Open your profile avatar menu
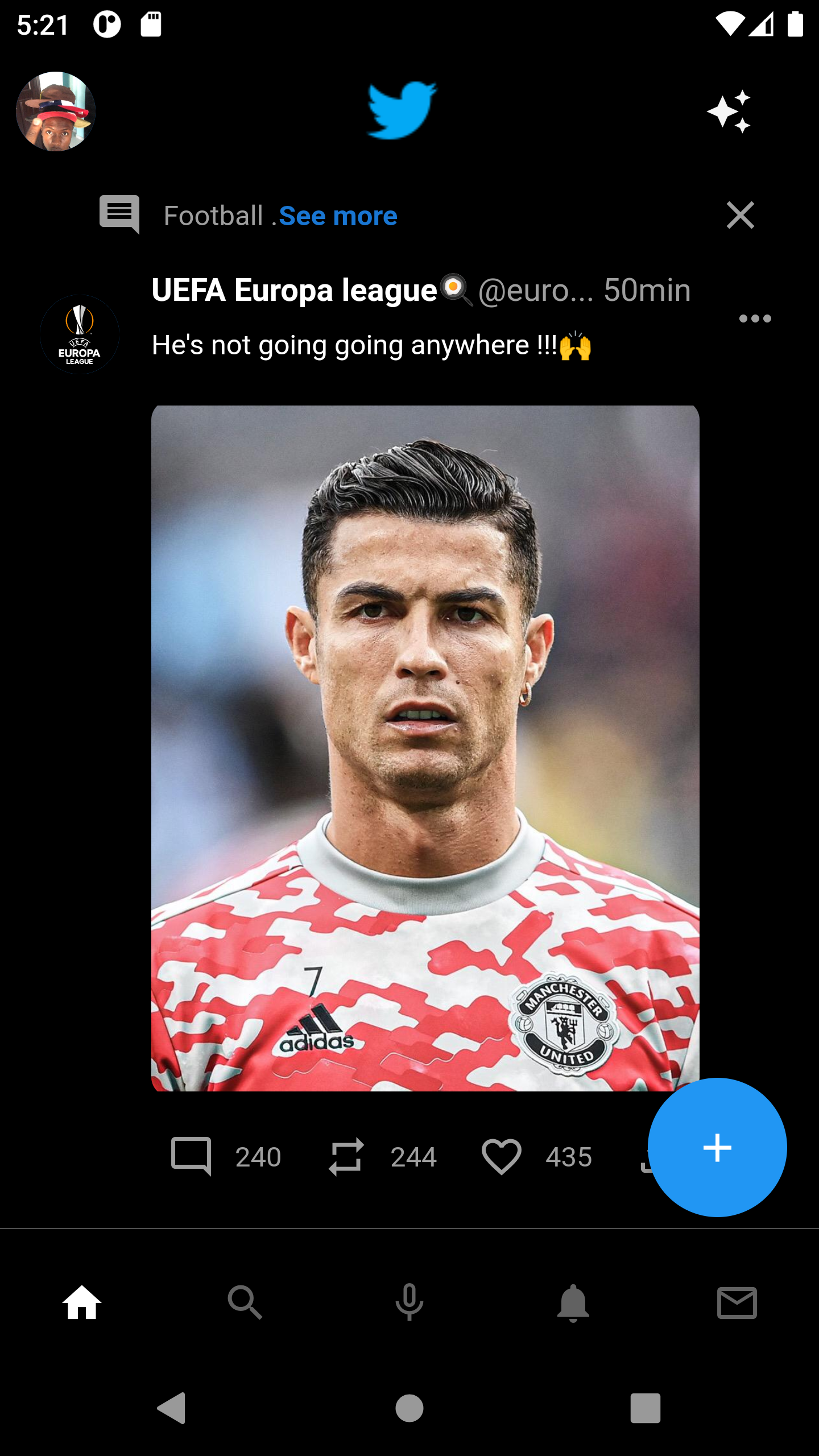Image resolution: width=819 pixels, height=1456 pixels. [x=56, y=111]
